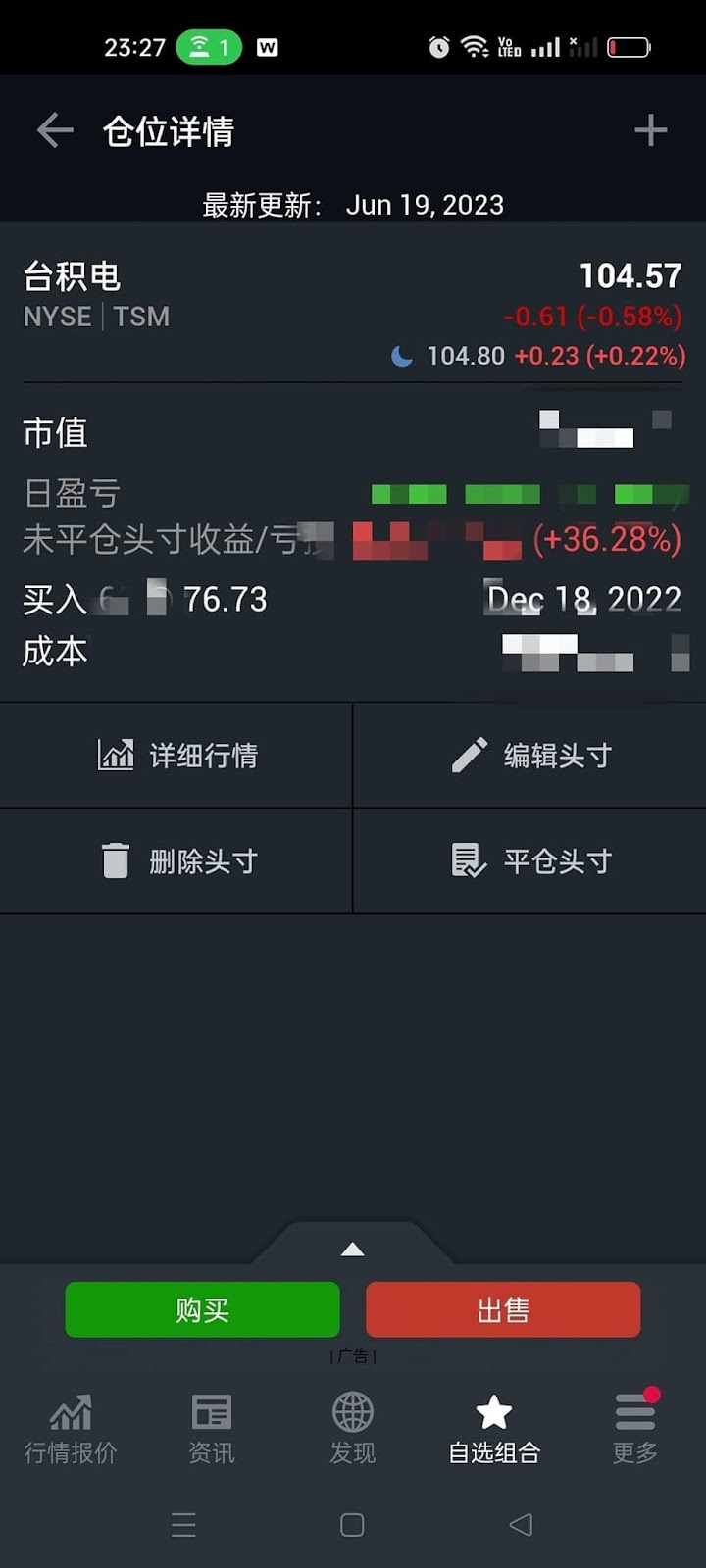Tap the system recent apps button
706x1568 pixels.
tap(183, 1525)
